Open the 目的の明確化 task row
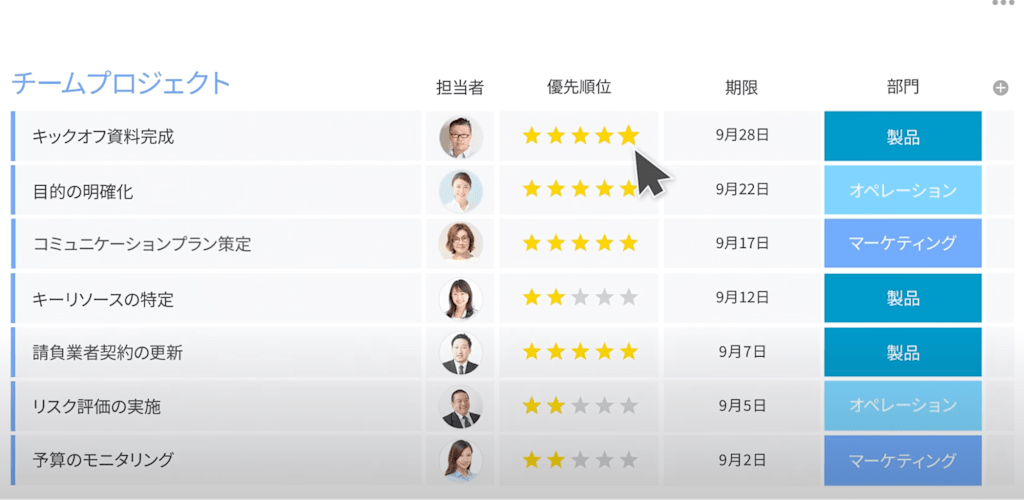The image size is (1024, 500). [x=217, y=191]
